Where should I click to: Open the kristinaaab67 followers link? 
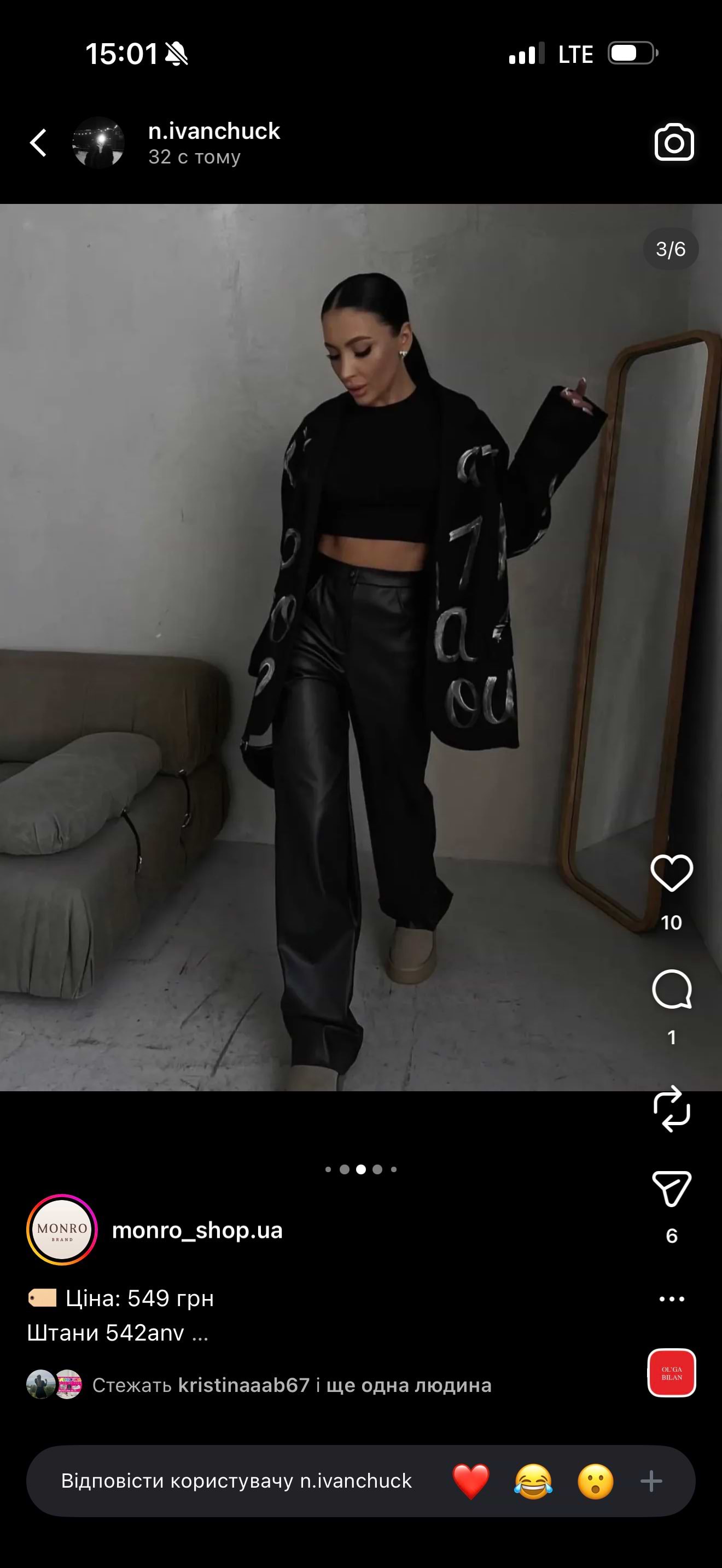coord(243,1385)
